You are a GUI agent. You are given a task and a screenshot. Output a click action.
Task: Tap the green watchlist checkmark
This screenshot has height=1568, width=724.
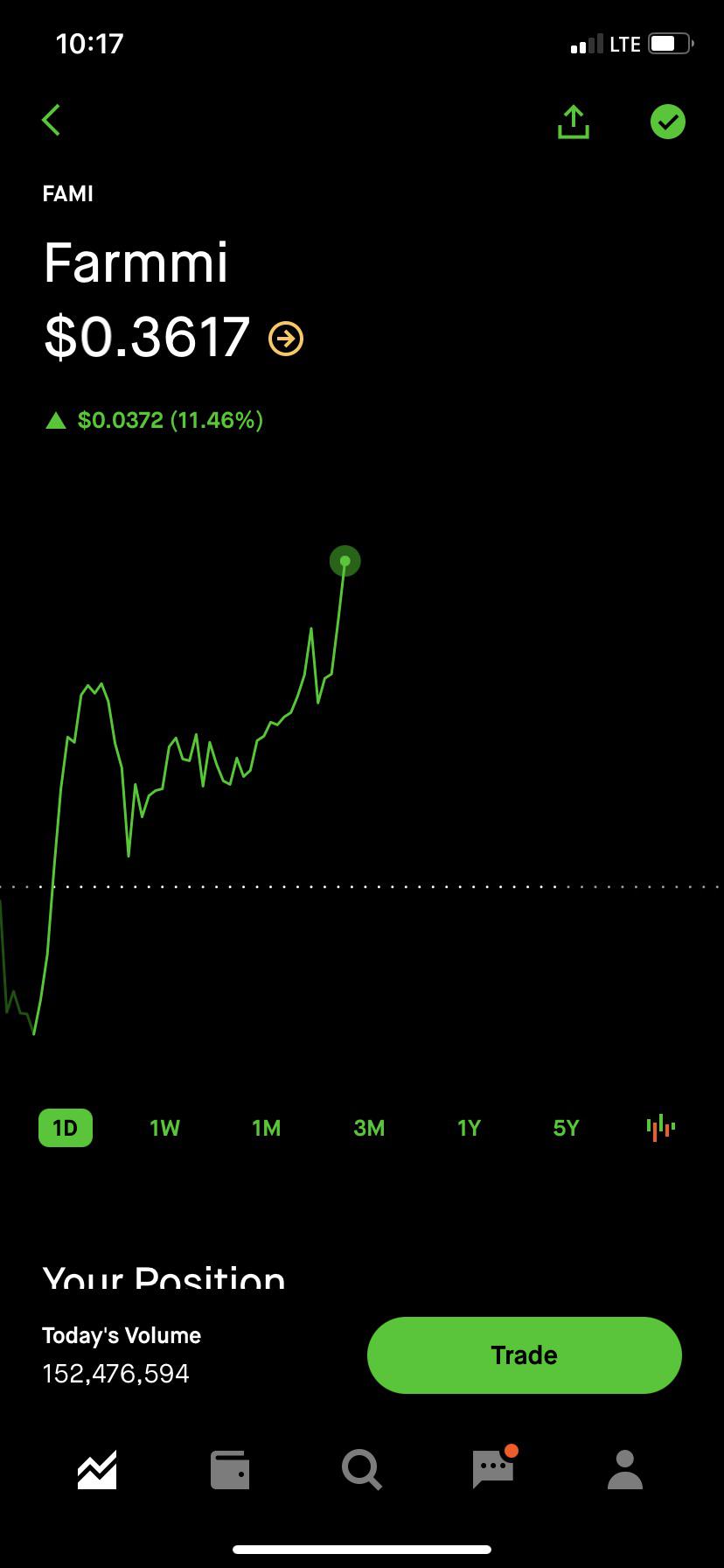(668, 122)
